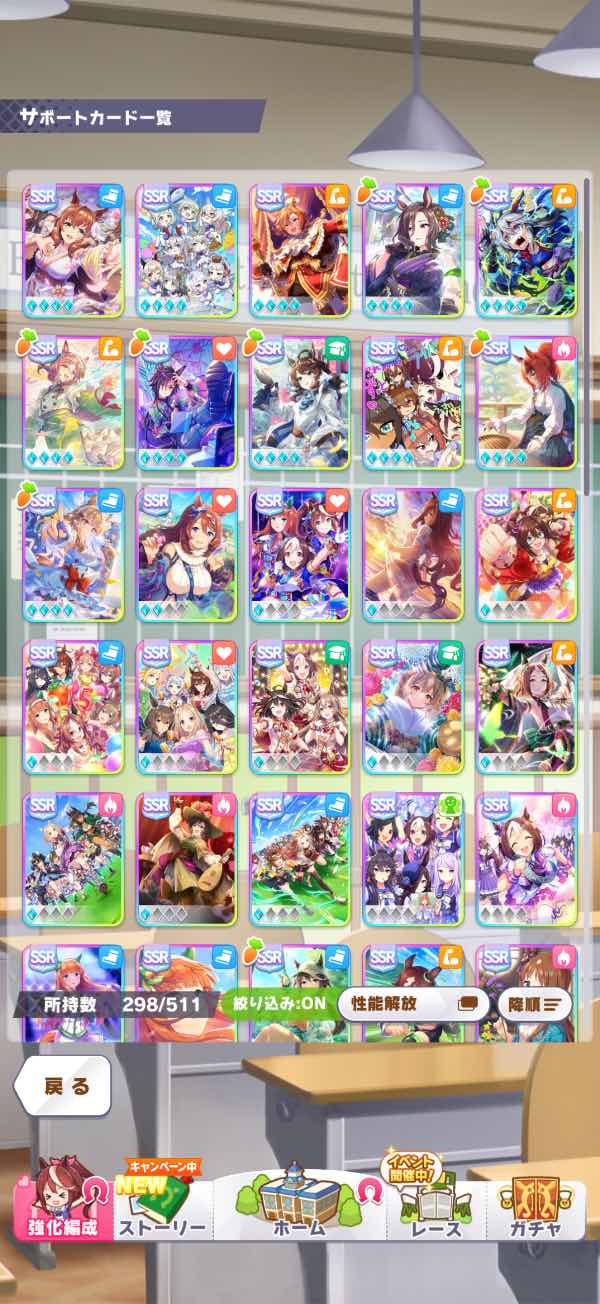Change the 性能解放 sort criterion
Viewport: 600px width, 1304px height.
[x=413, y=1004]
